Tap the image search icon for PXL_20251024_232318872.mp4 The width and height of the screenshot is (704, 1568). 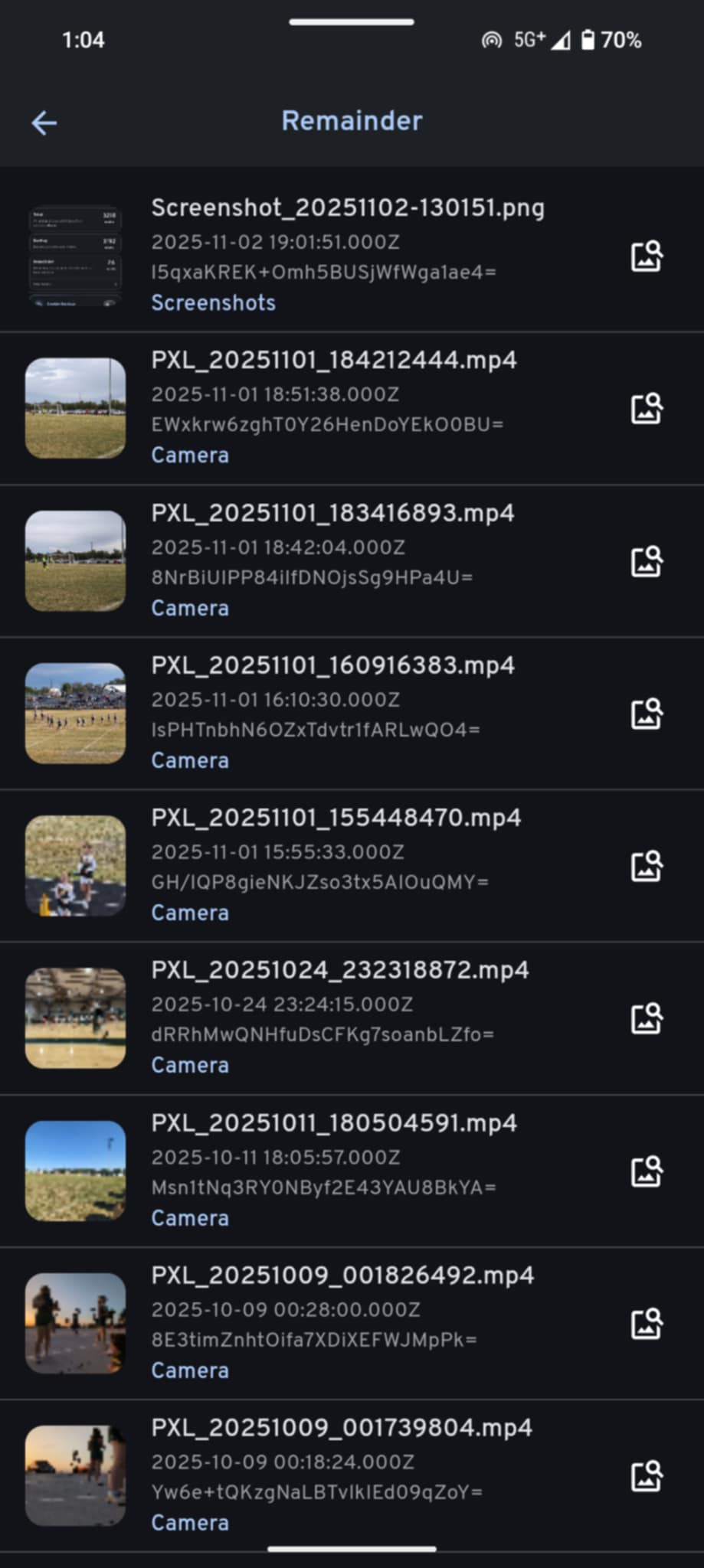point(647,1018)
